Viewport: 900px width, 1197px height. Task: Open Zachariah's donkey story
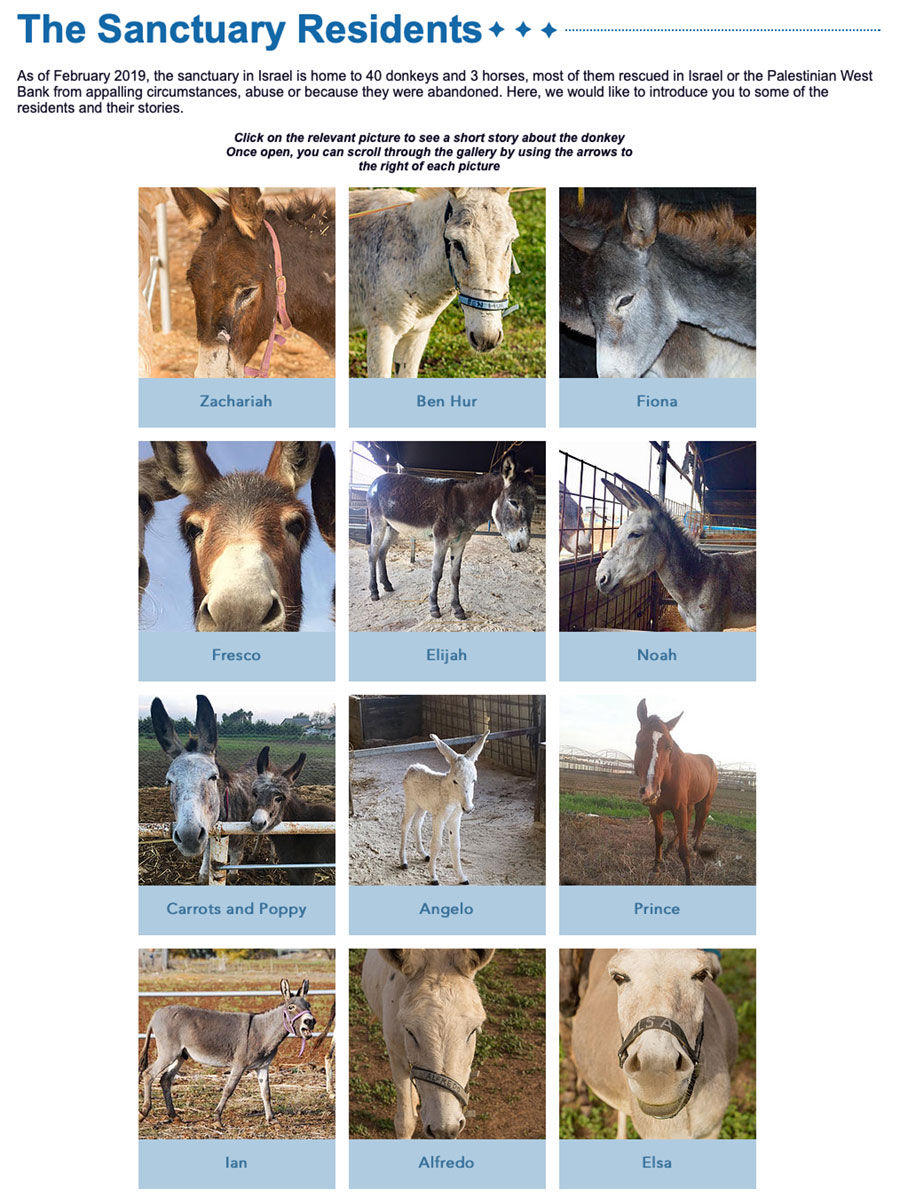[x=236, y=283]
